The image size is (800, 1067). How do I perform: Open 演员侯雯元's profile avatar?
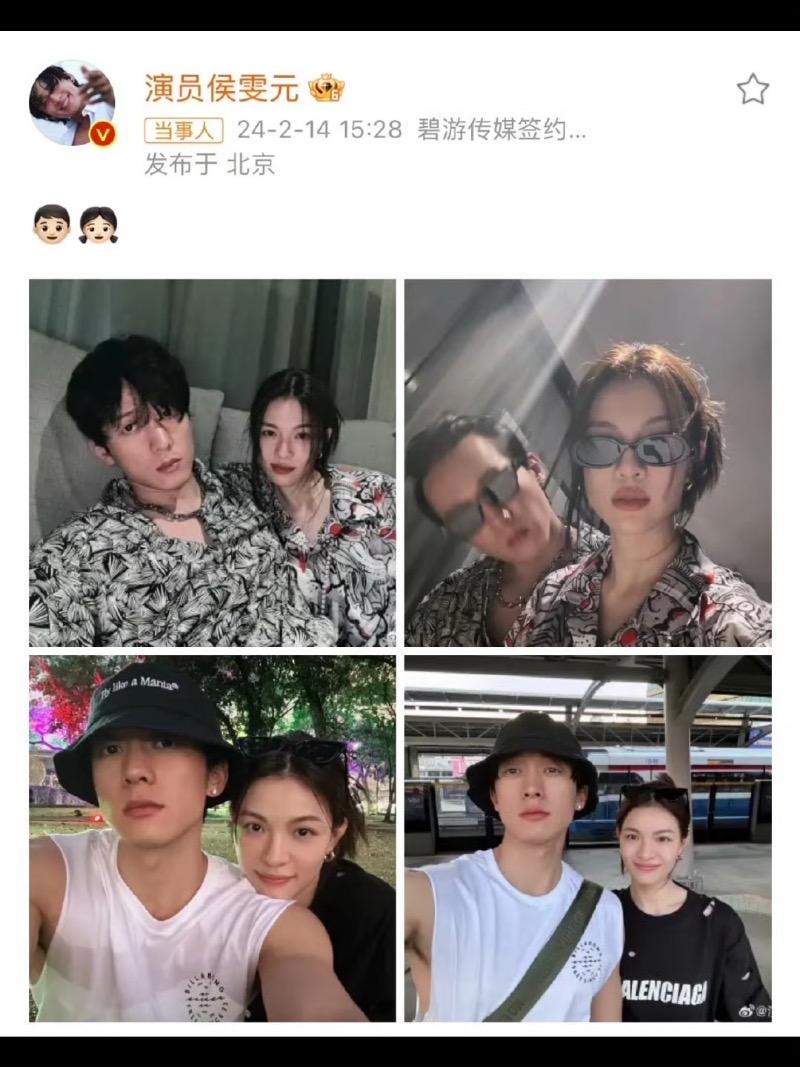72,103
